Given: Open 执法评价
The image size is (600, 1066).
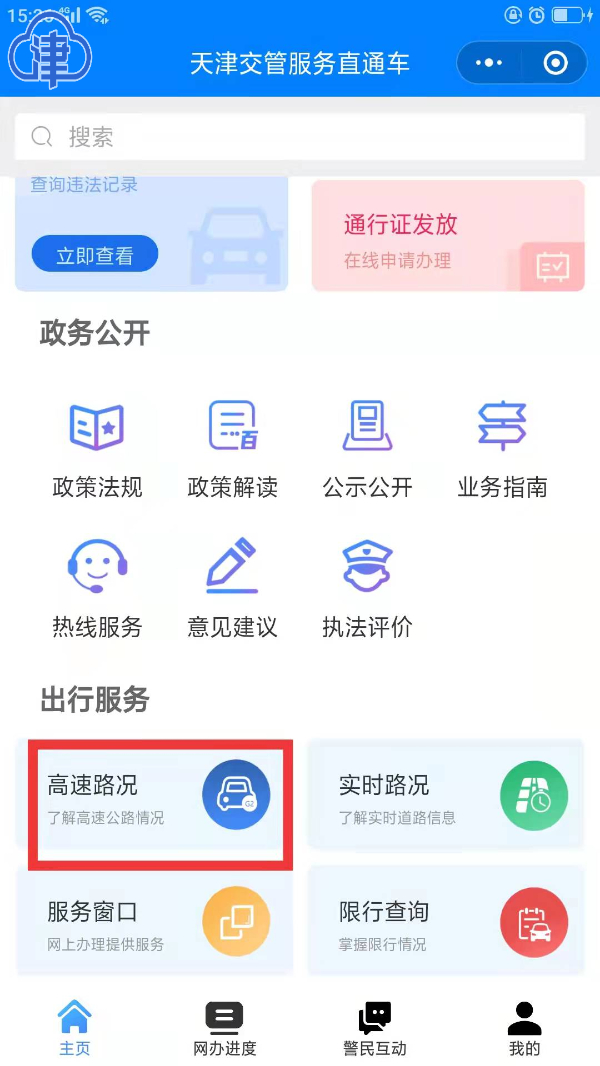Looking at the screenshot, I should click(367, 588).
